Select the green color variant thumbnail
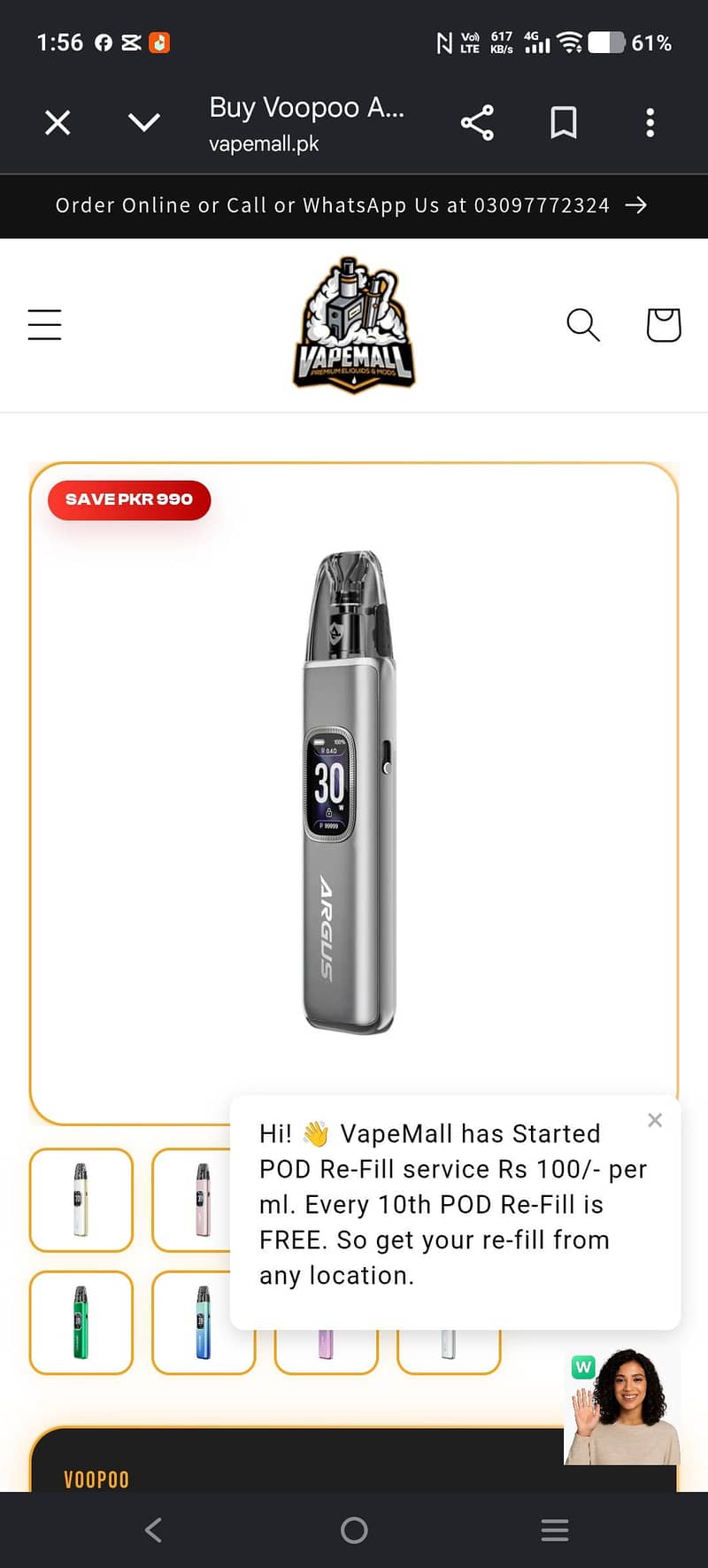 [x=81, y=1322]
